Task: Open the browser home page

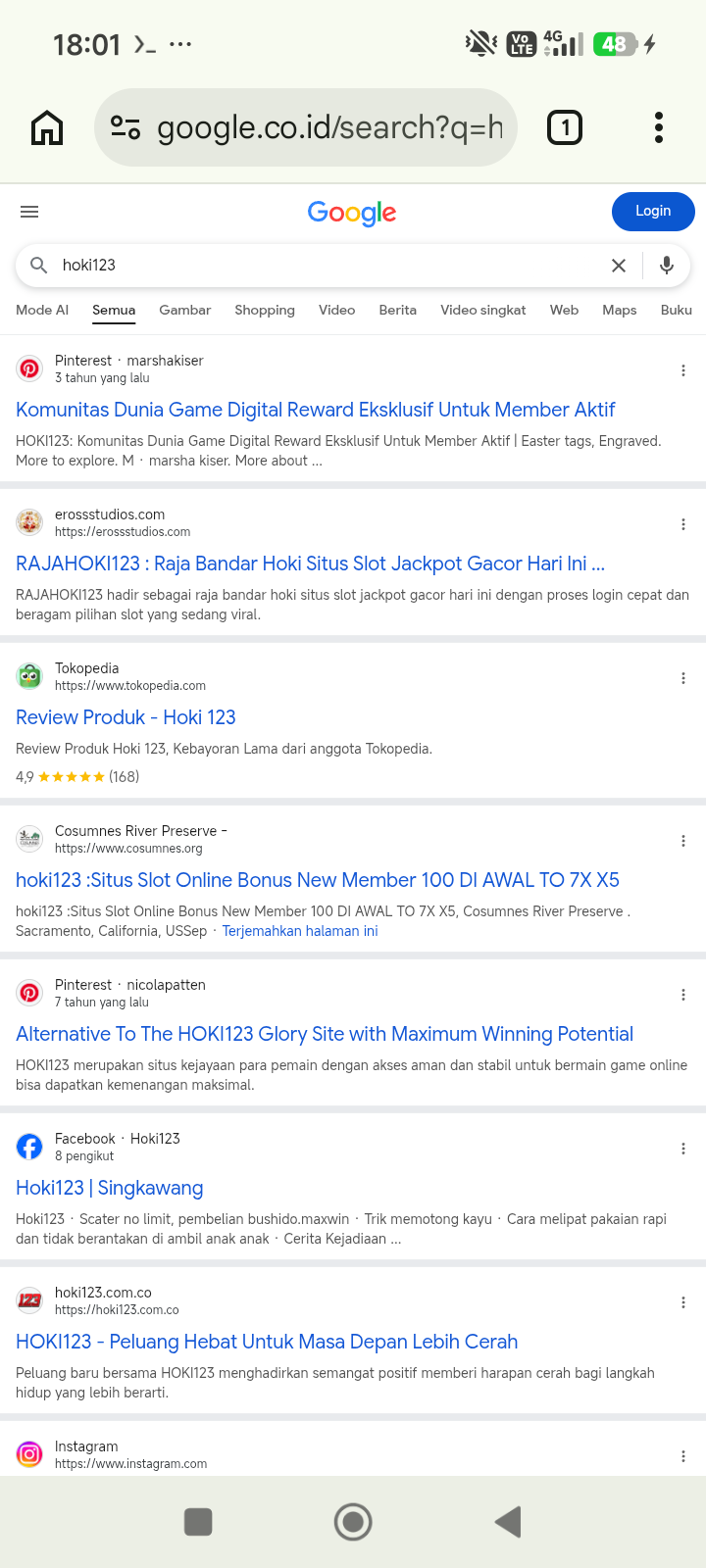Action: (47, 127)
